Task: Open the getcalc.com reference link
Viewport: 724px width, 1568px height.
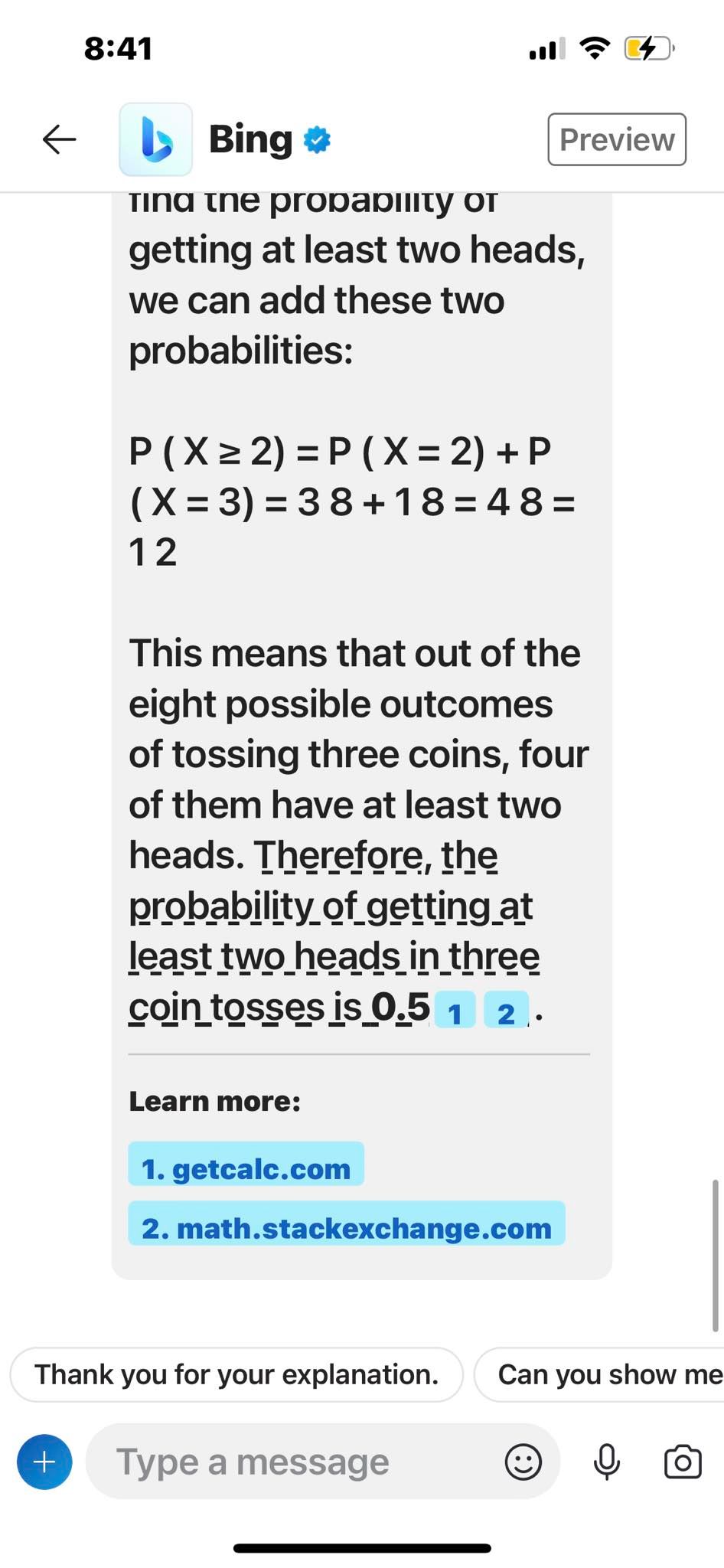Action: click(x=246, y=1167)
